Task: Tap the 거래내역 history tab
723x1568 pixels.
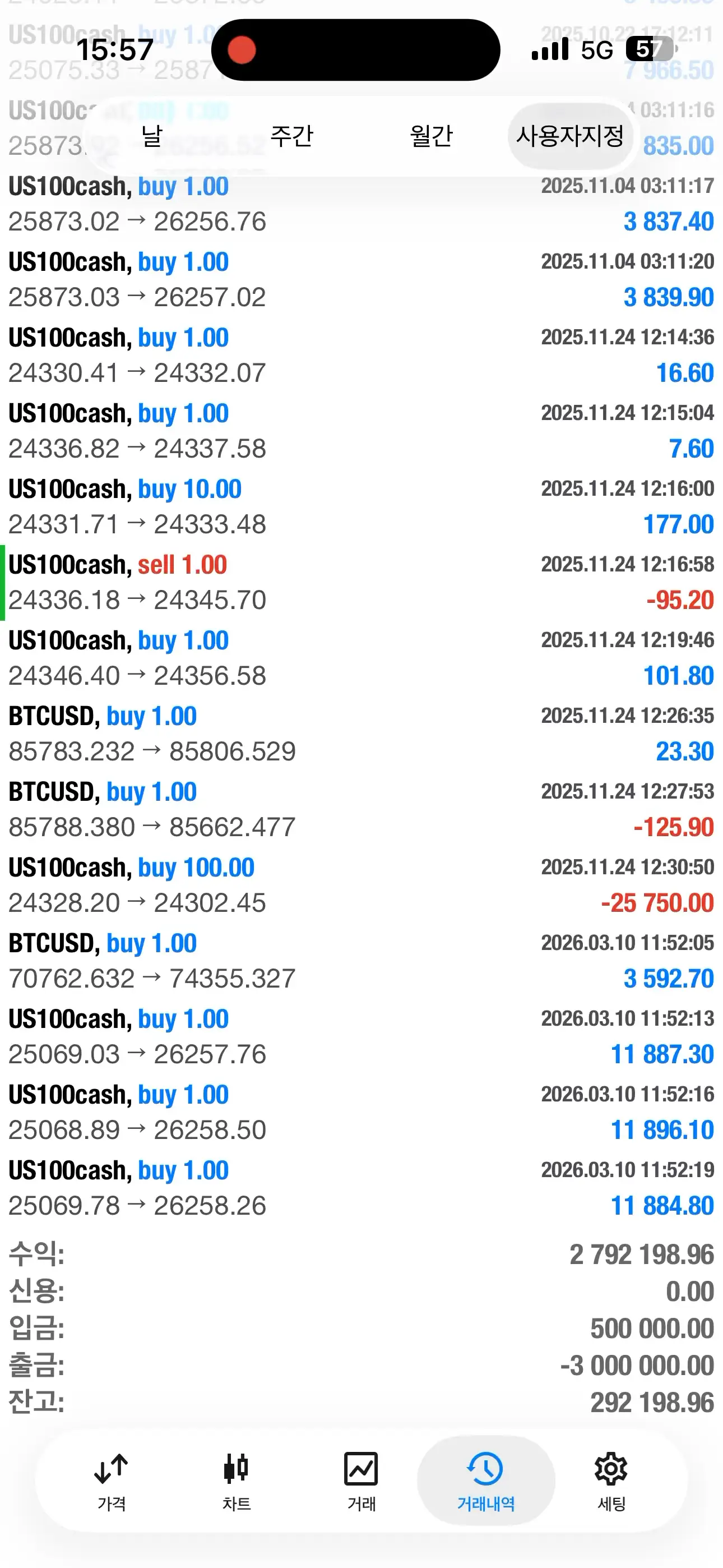Action: [486, 1481]
